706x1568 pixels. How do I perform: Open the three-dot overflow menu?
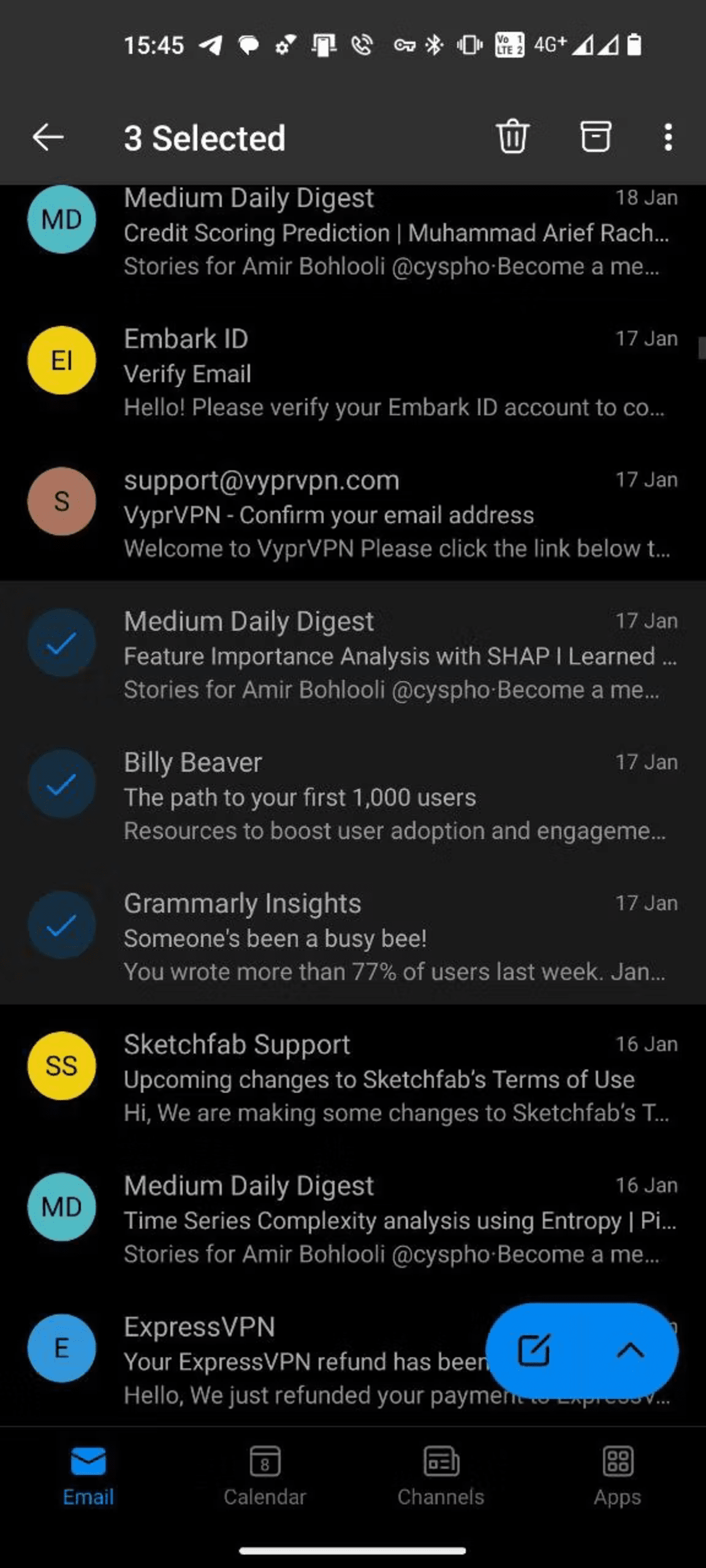(x=668, y=137)
